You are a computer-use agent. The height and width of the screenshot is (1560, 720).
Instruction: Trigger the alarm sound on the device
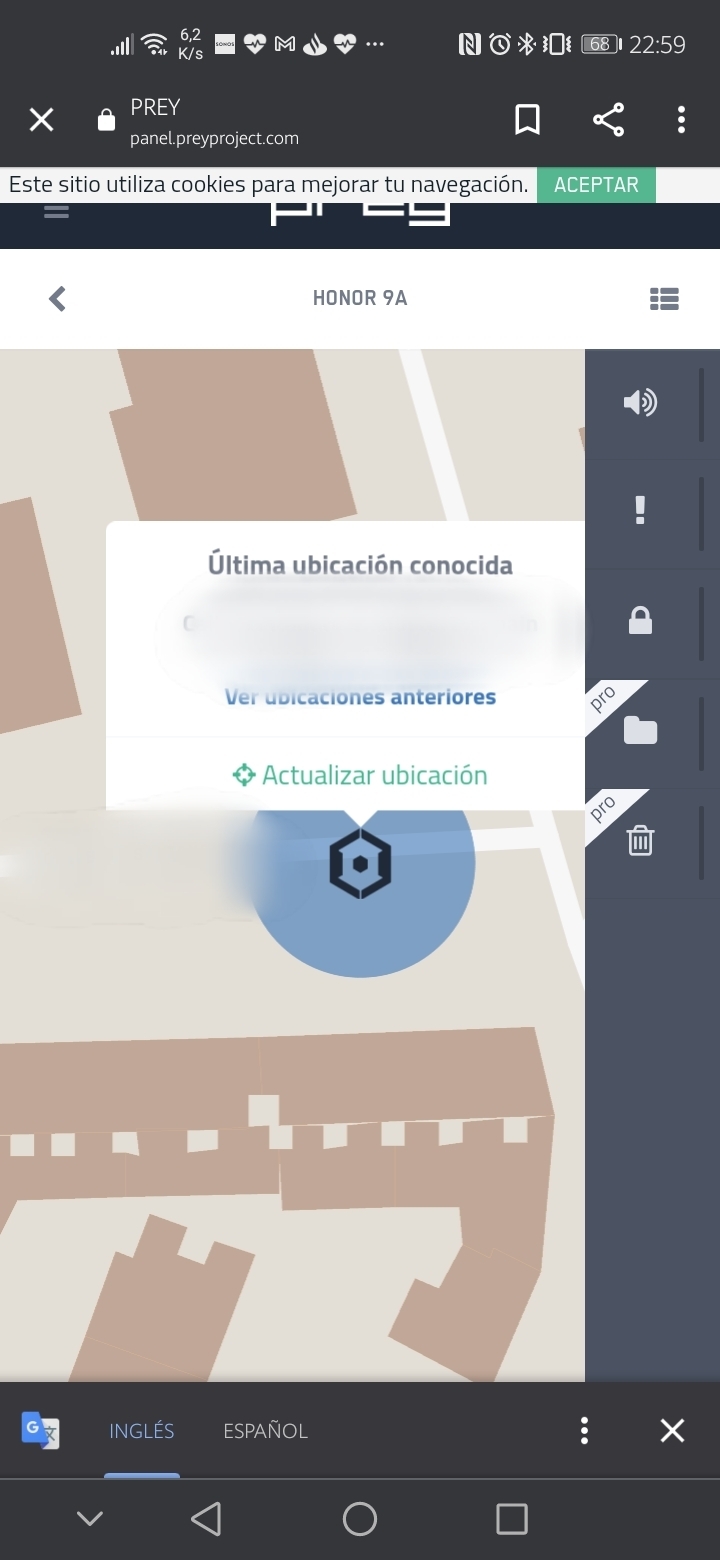639,403
